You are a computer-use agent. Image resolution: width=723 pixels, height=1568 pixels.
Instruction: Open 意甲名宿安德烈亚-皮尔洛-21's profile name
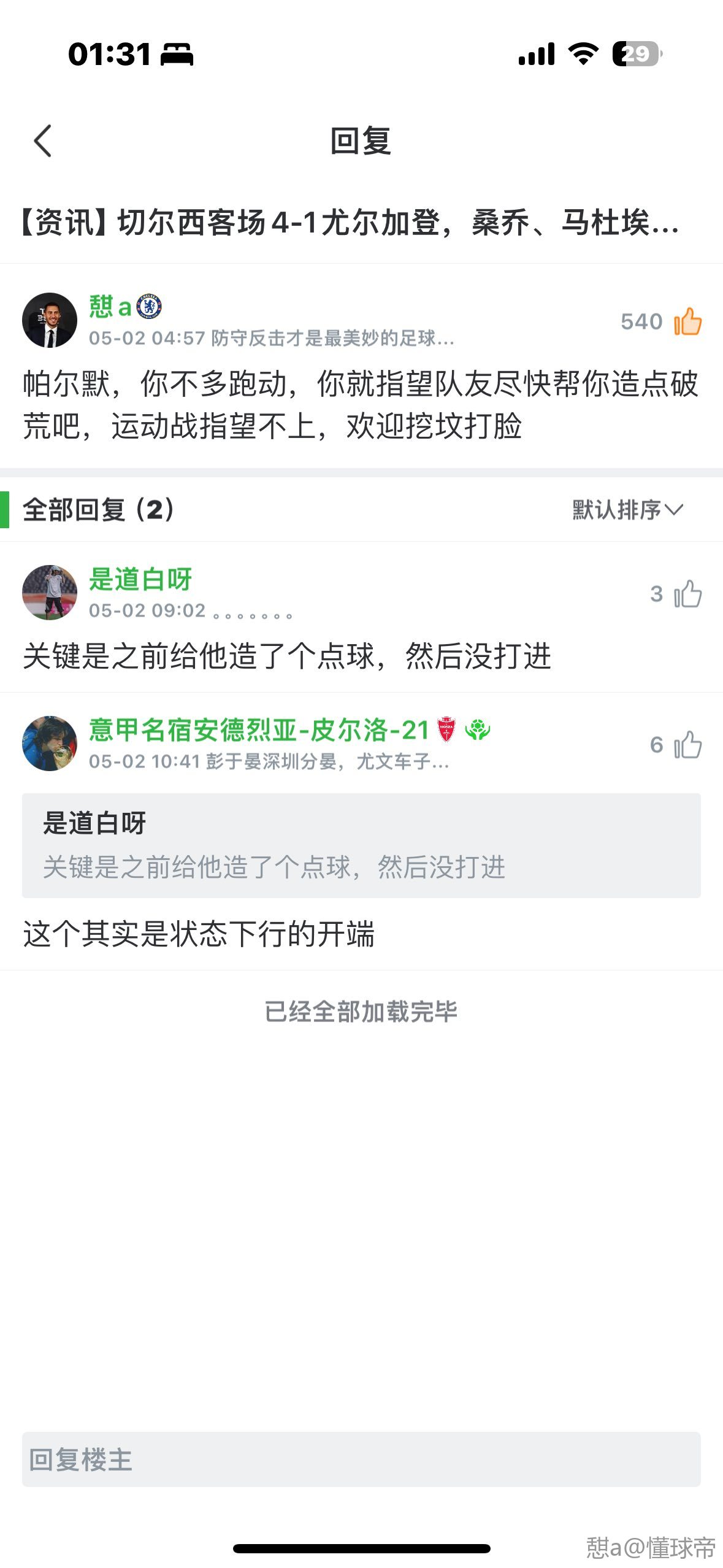point(259,730)
